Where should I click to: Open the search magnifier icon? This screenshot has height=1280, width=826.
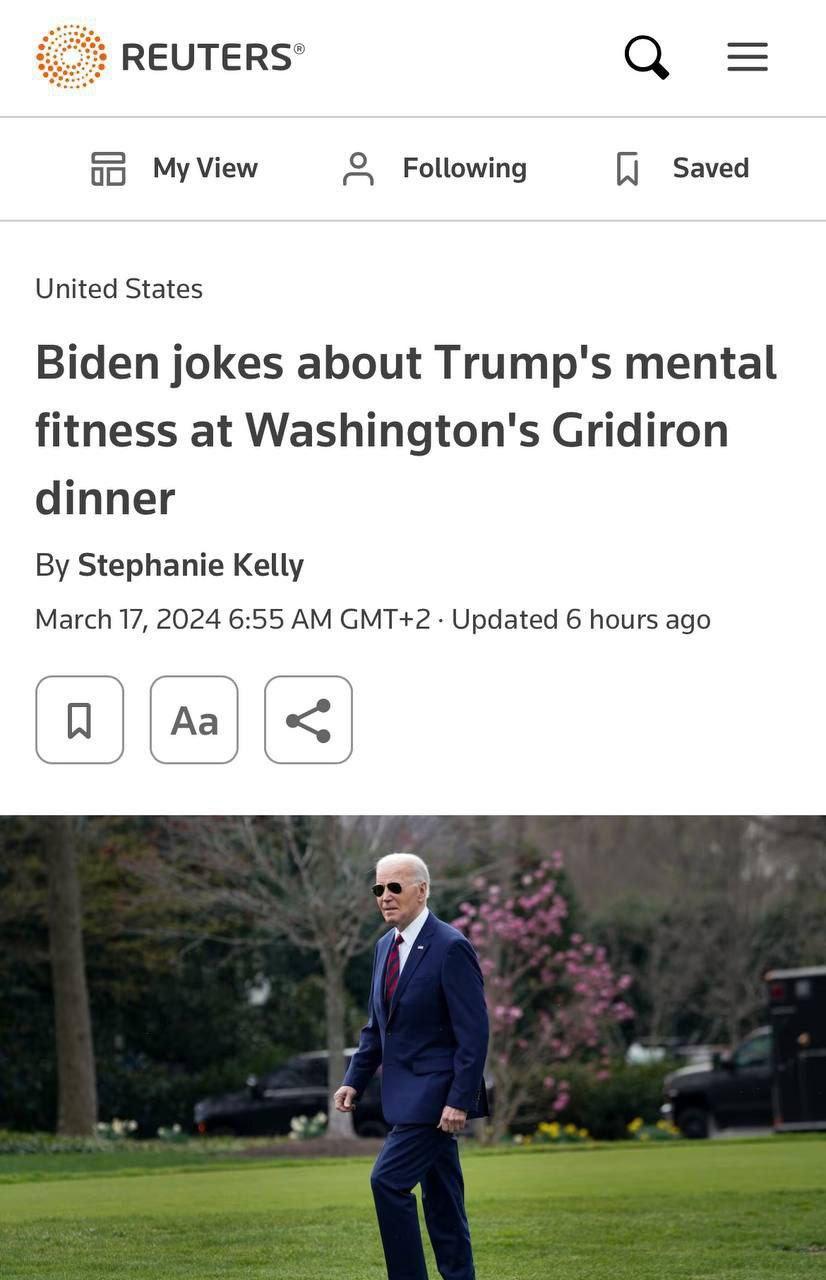pos(646,57)
